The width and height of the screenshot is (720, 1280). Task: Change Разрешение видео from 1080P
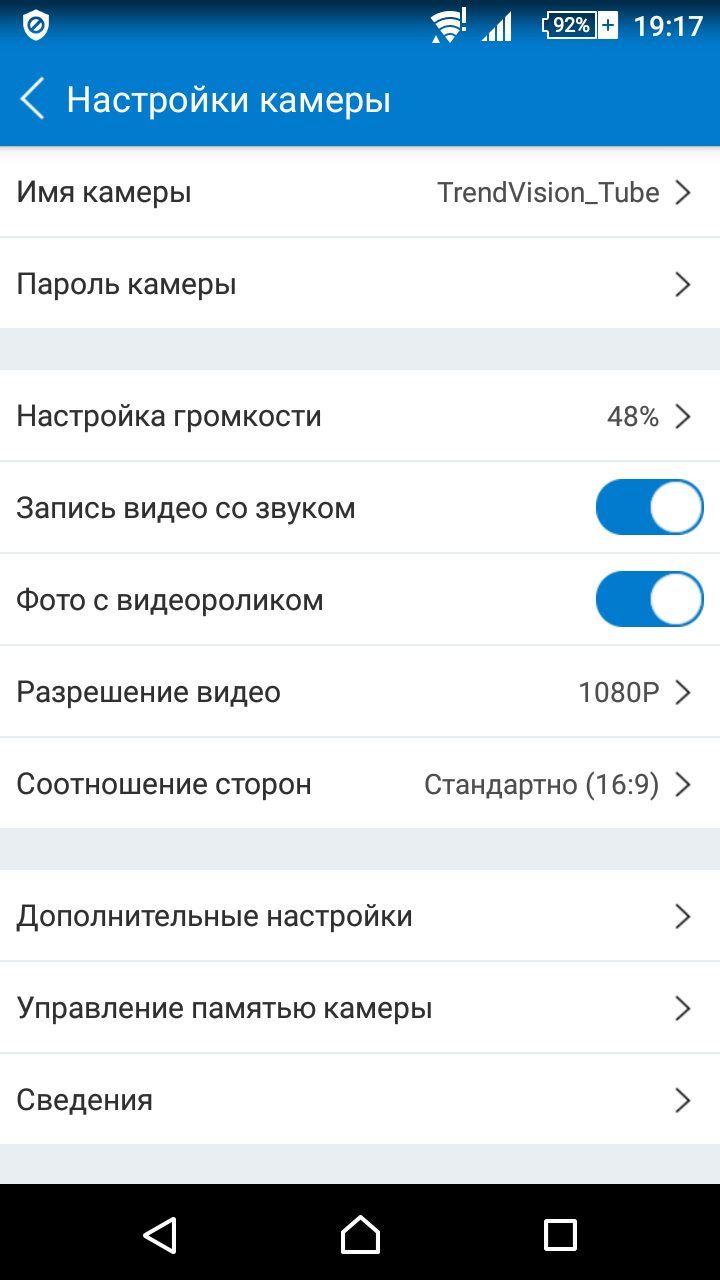pos(360,692)
